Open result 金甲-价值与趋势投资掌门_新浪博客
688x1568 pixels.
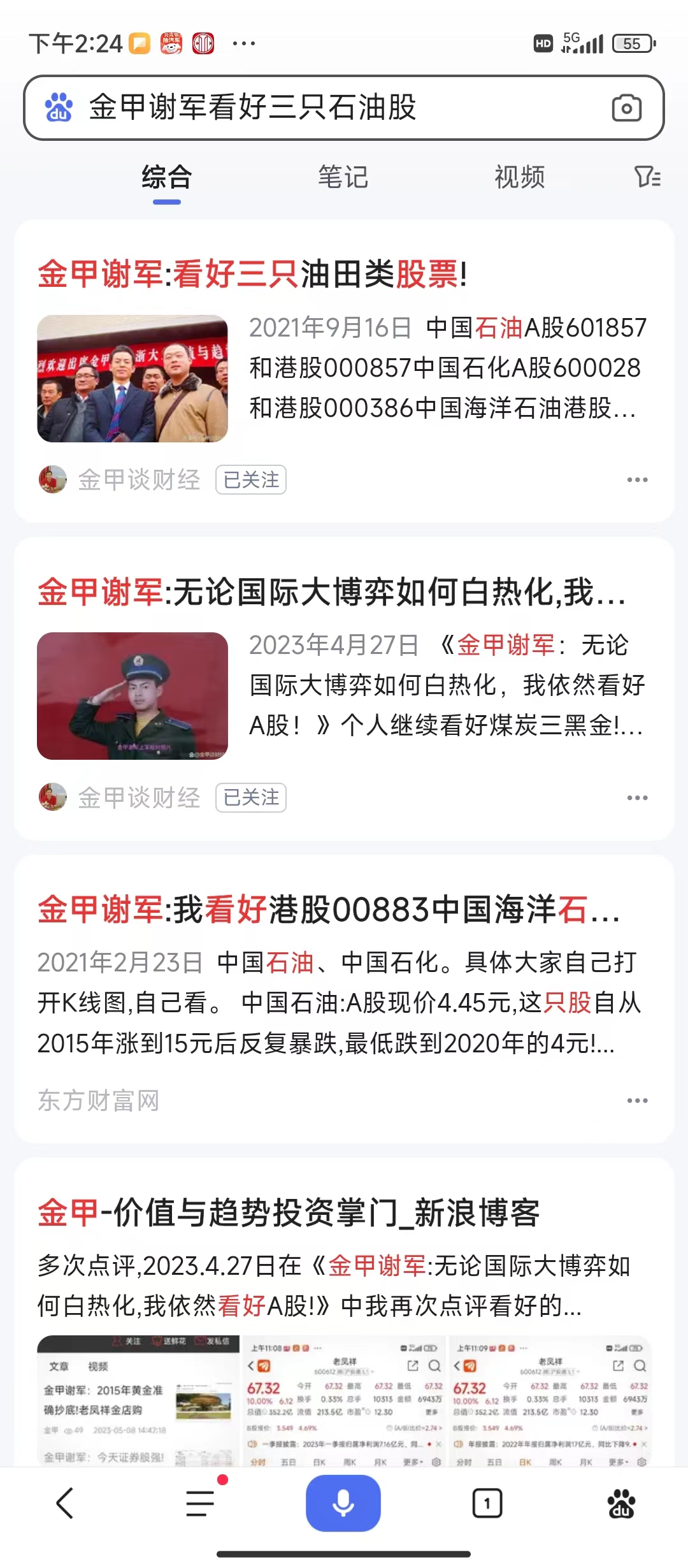coord(289,1212)
